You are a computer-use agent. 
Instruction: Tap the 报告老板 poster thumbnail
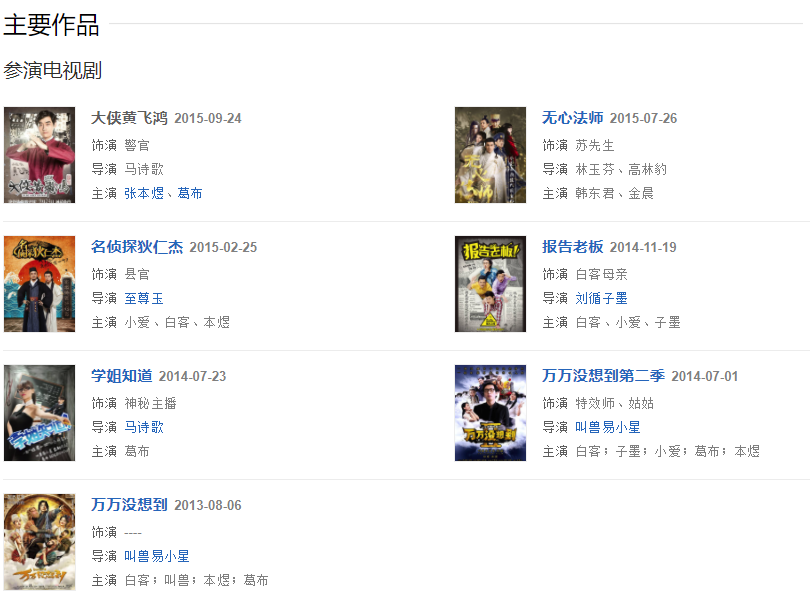[x=490, y=284]
